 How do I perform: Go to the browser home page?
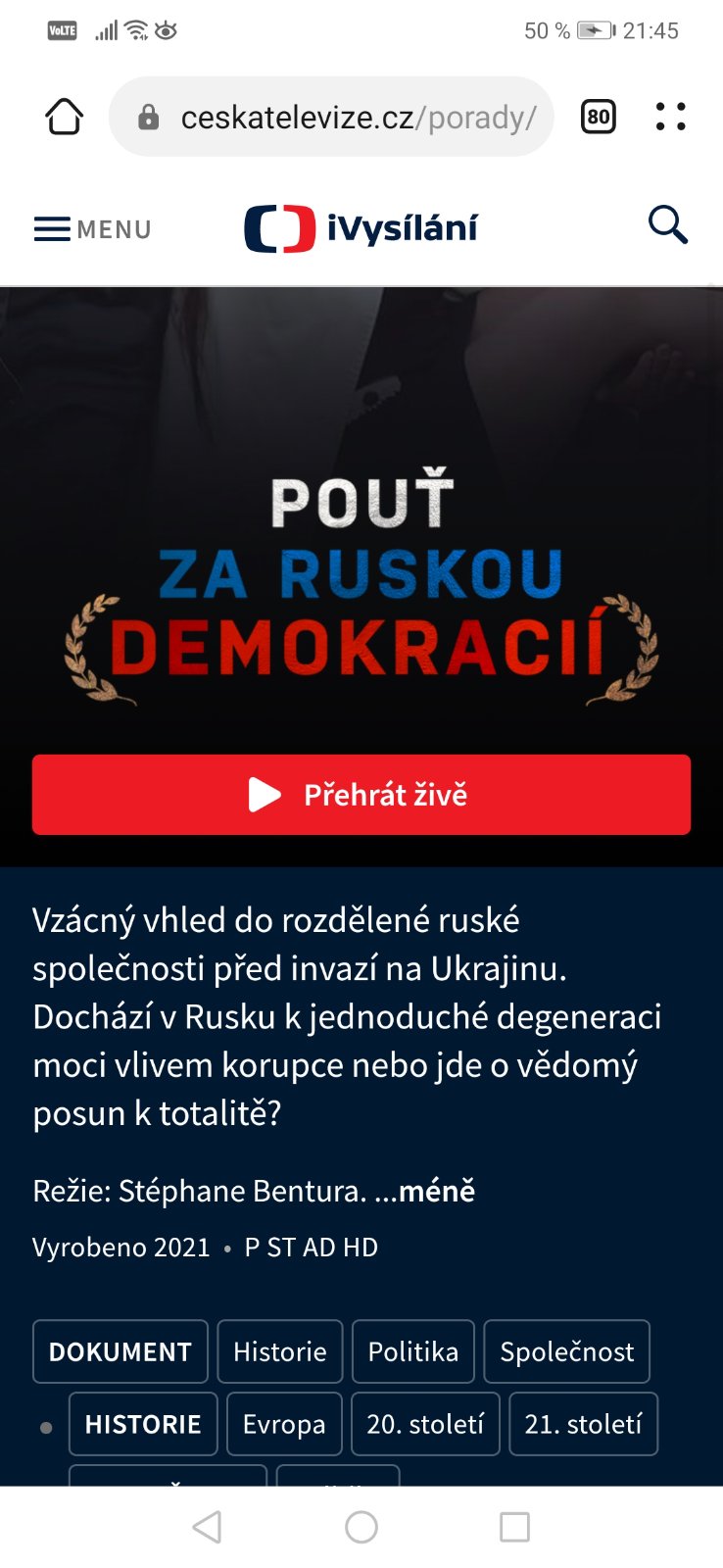click(65, 118)
